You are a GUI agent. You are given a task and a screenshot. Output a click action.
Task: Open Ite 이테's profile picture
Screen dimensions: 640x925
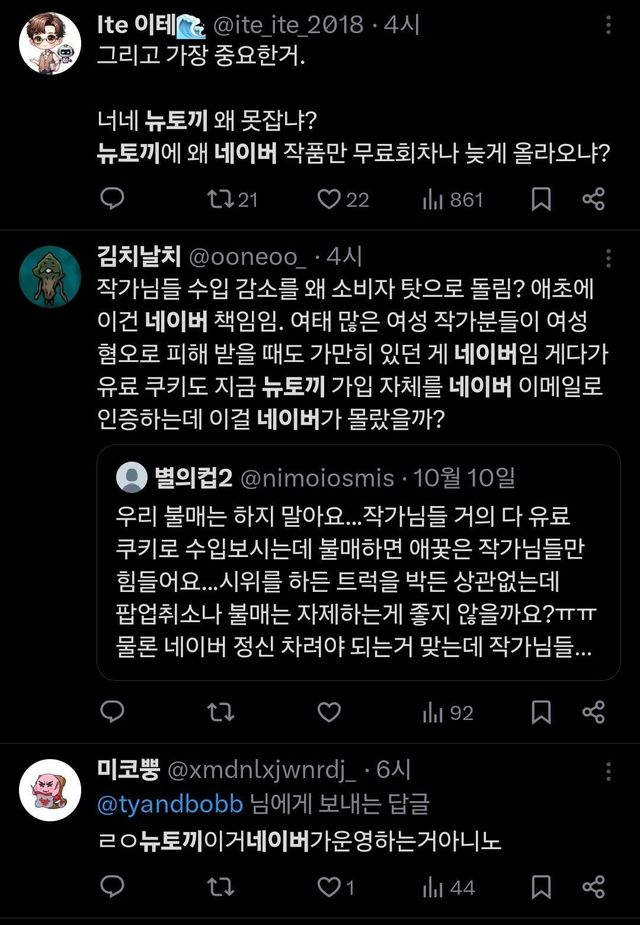coord(50,42)
